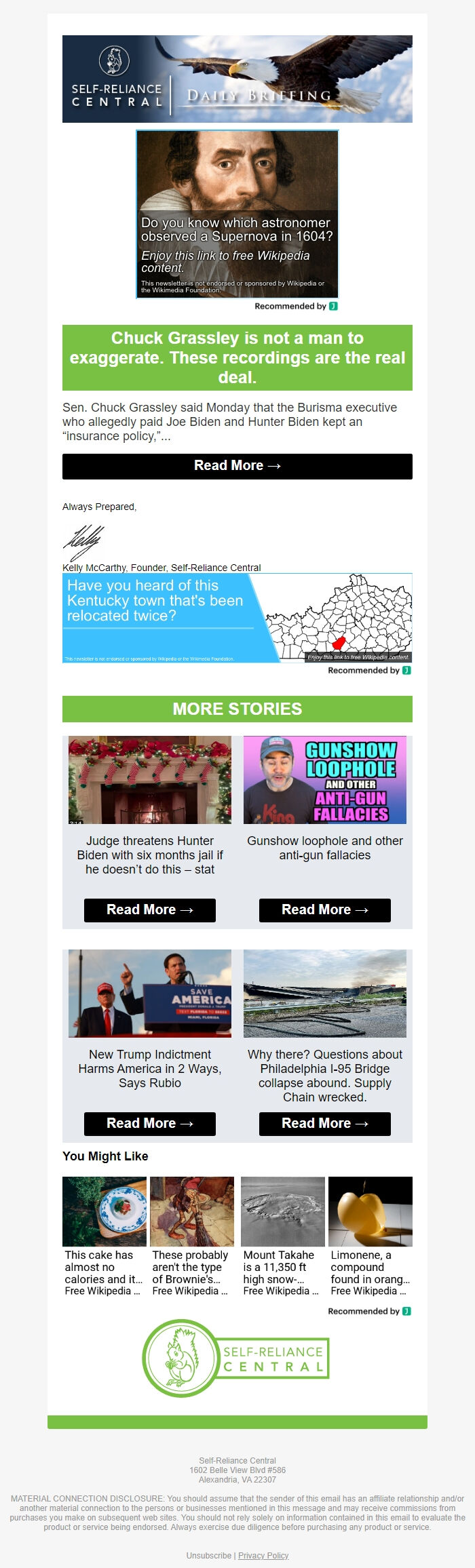The image size is (475, 1568).
Task: Open the Mount Takahe Wikipedia card
Action: coord(282,1237)
